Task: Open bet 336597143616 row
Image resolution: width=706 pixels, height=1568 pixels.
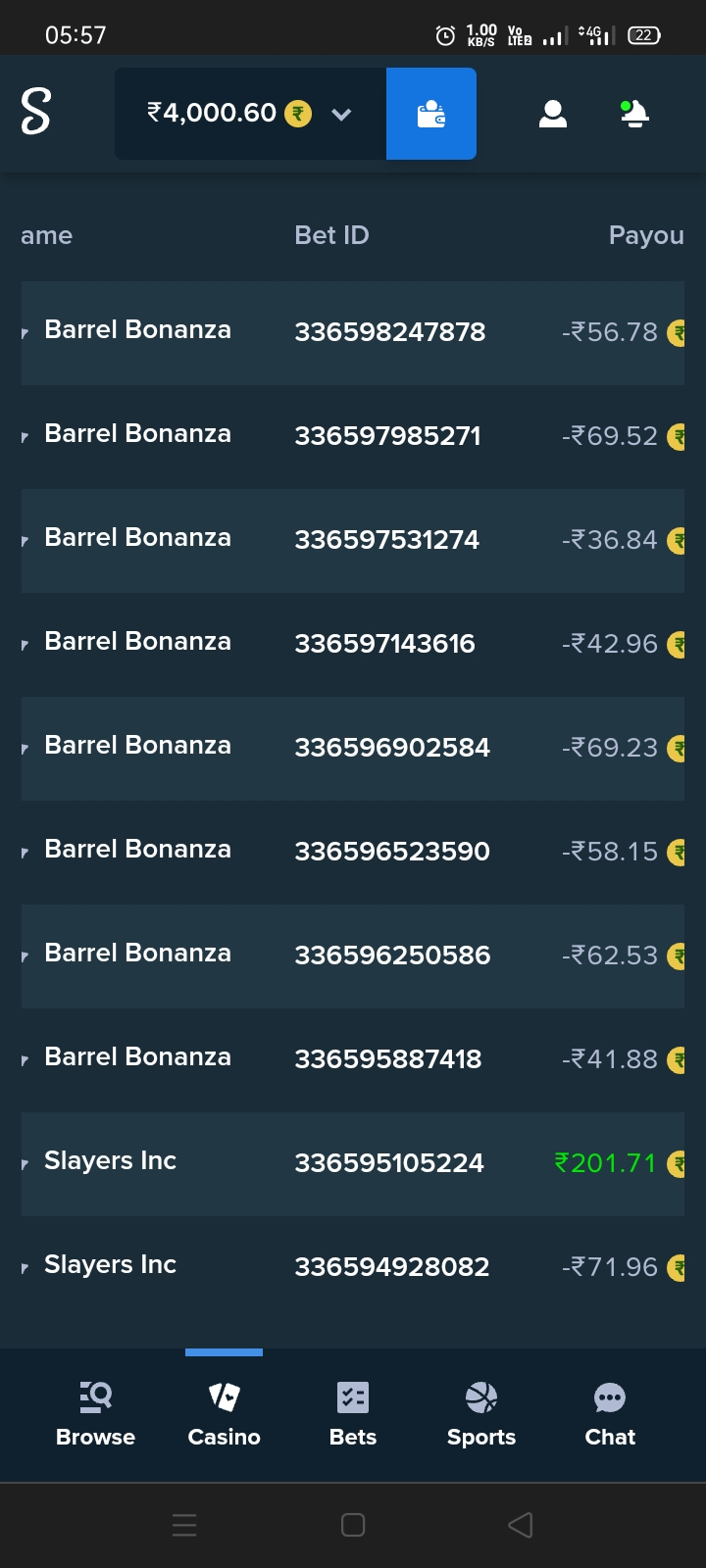Action: pos(353,644)
